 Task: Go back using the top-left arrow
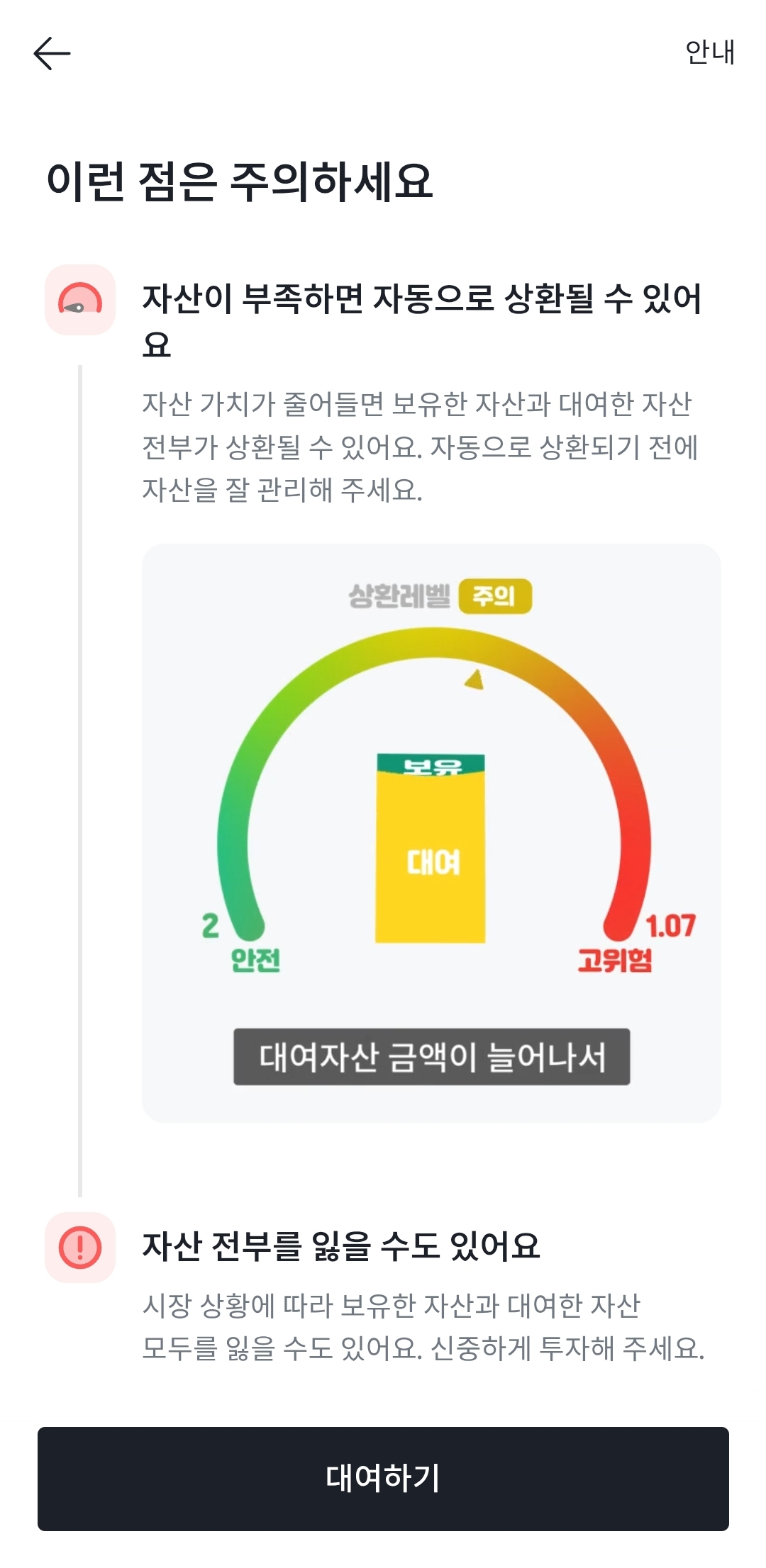pyautogui.click(x=52, y=53)
